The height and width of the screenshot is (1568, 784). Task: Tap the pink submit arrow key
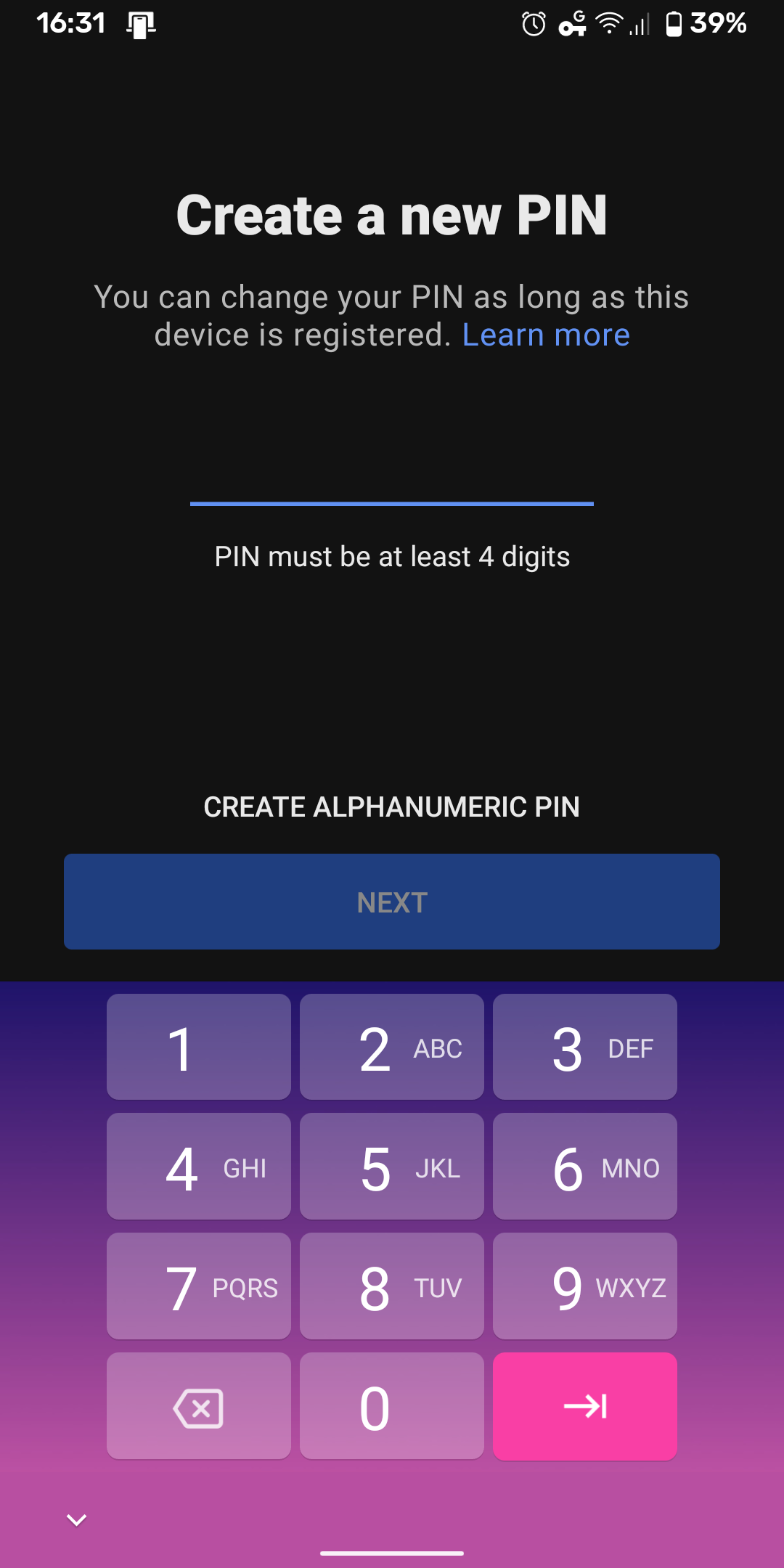(x=585, y=1405)
